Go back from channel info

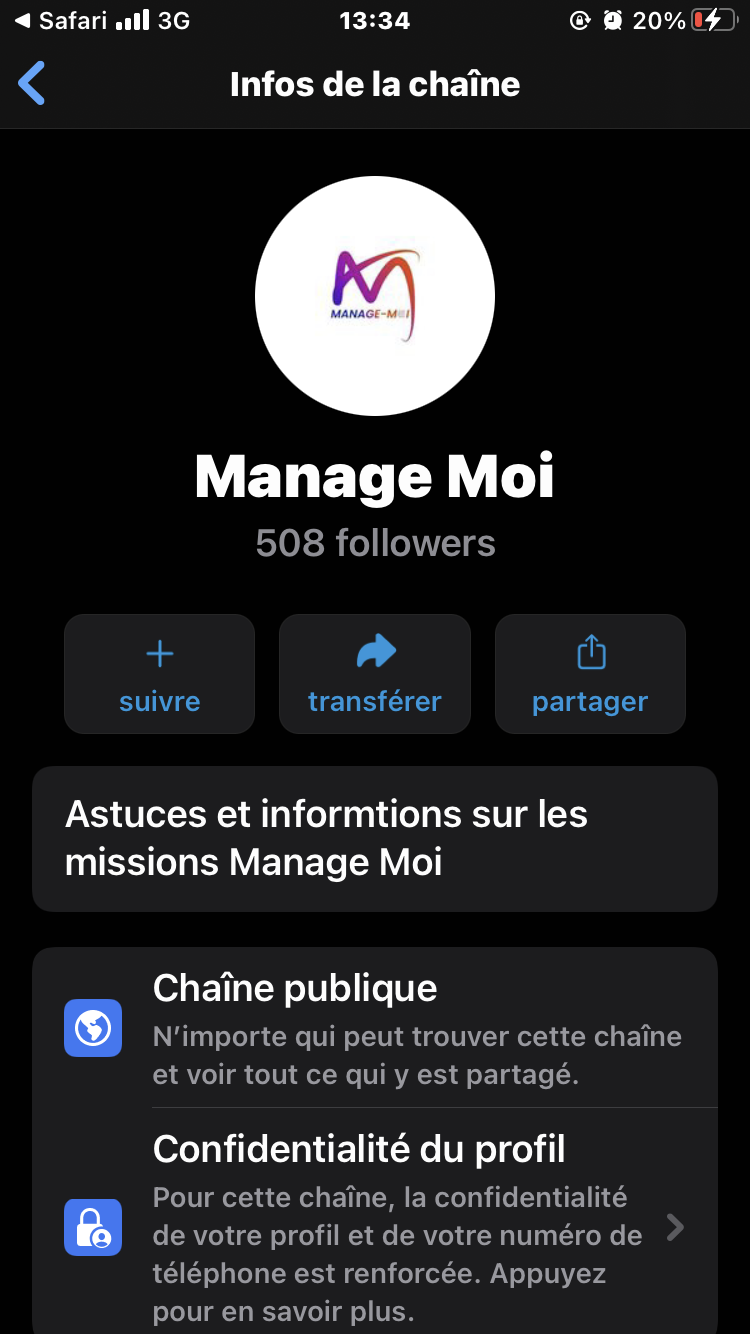(x=32, y=83)
